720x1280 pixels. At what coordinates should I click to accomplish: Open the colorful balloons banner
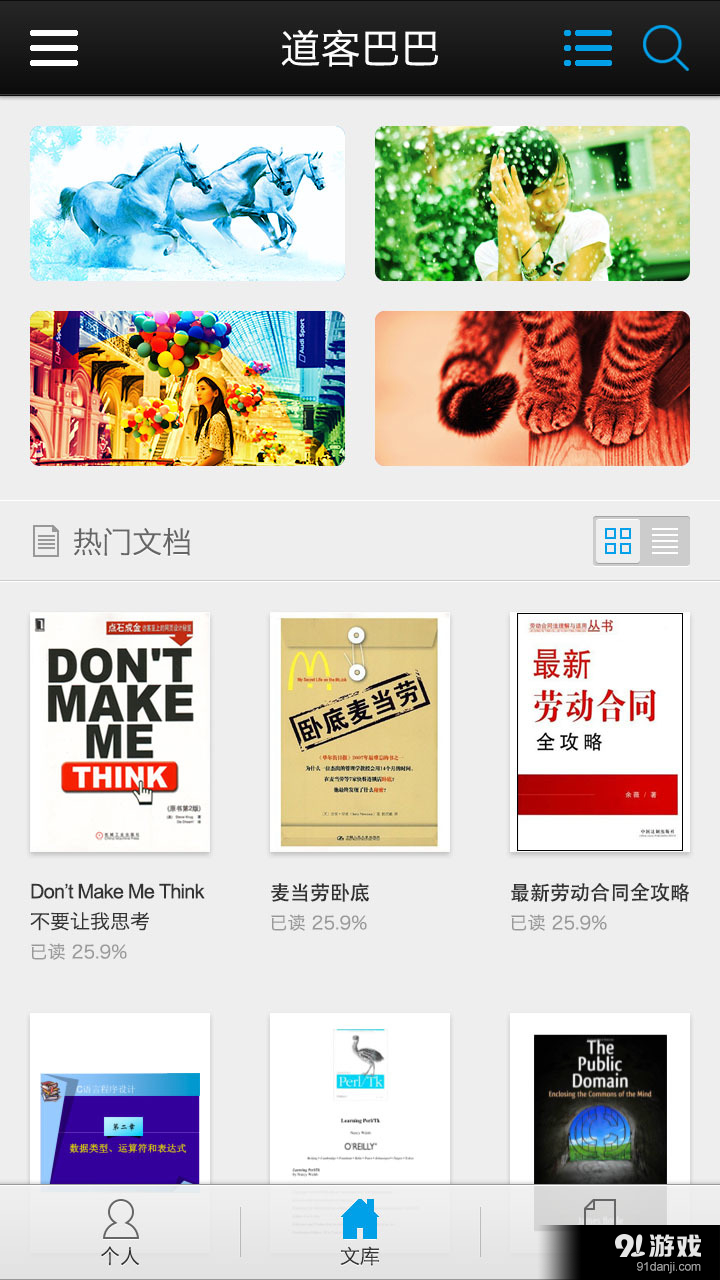187,388
